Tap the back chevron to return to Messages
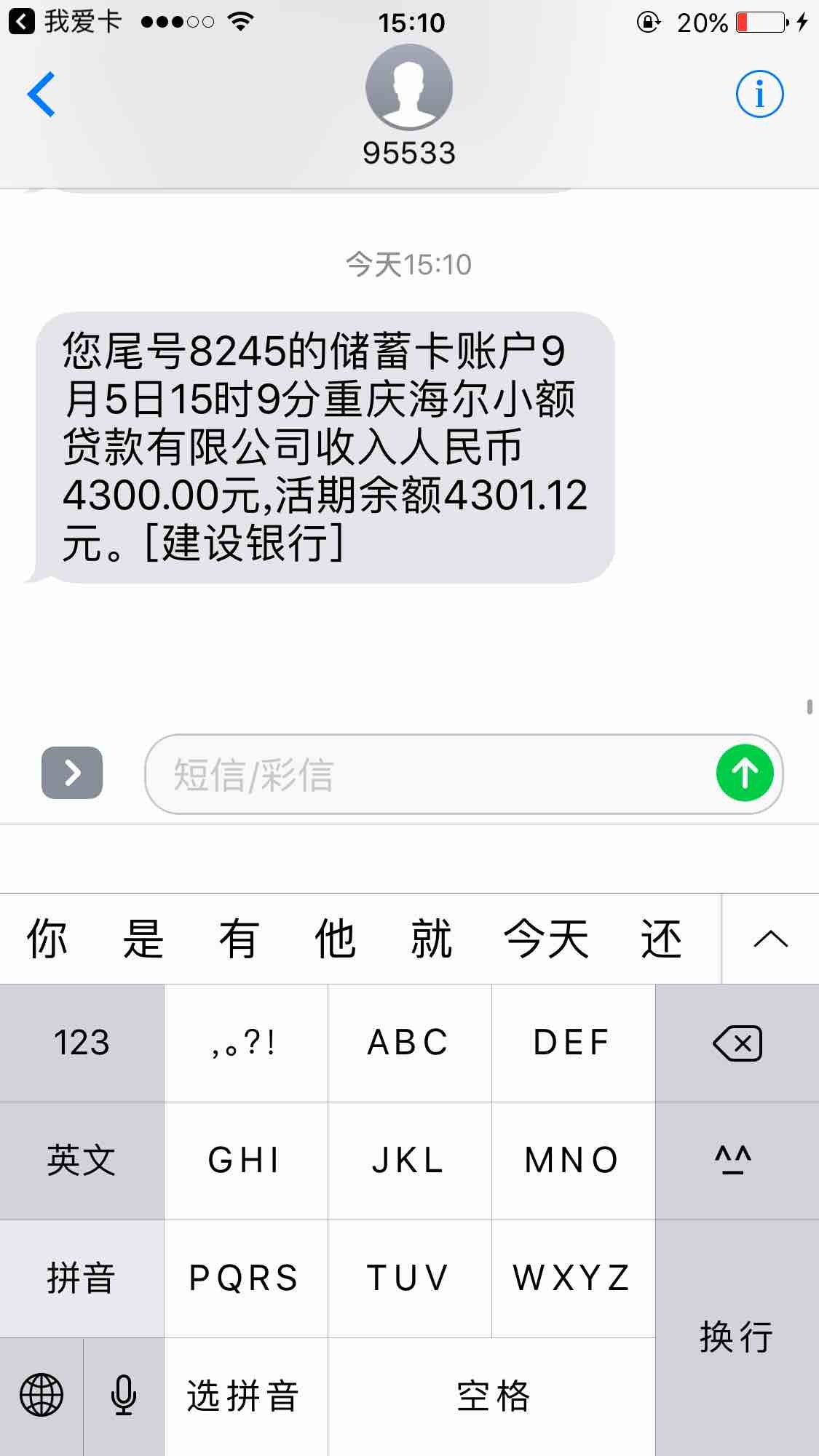The width and height of the screenshot is (819, 1456). [x=42, y=95]
